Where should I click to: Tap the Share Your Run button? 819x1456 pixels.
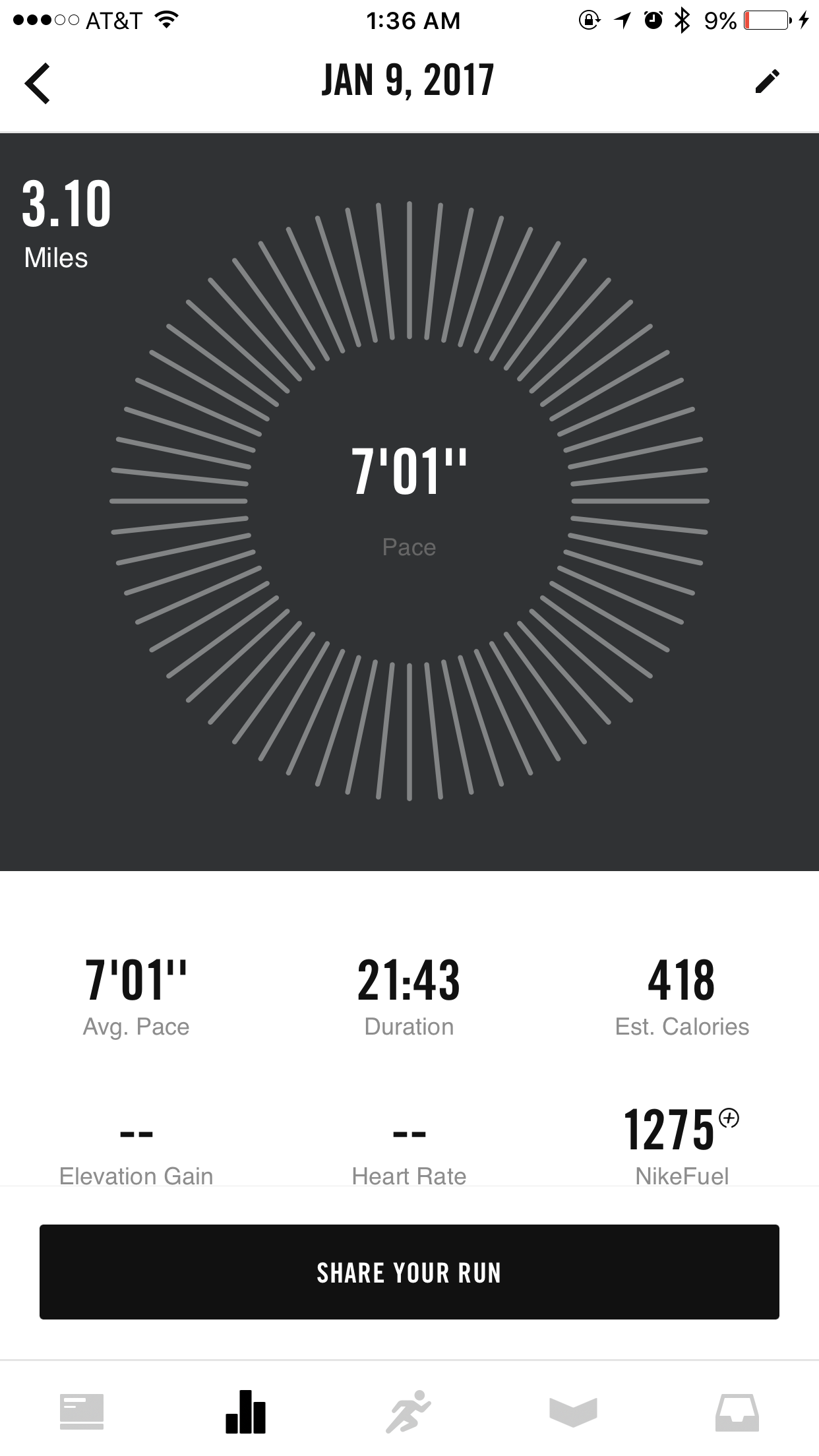409,1272
